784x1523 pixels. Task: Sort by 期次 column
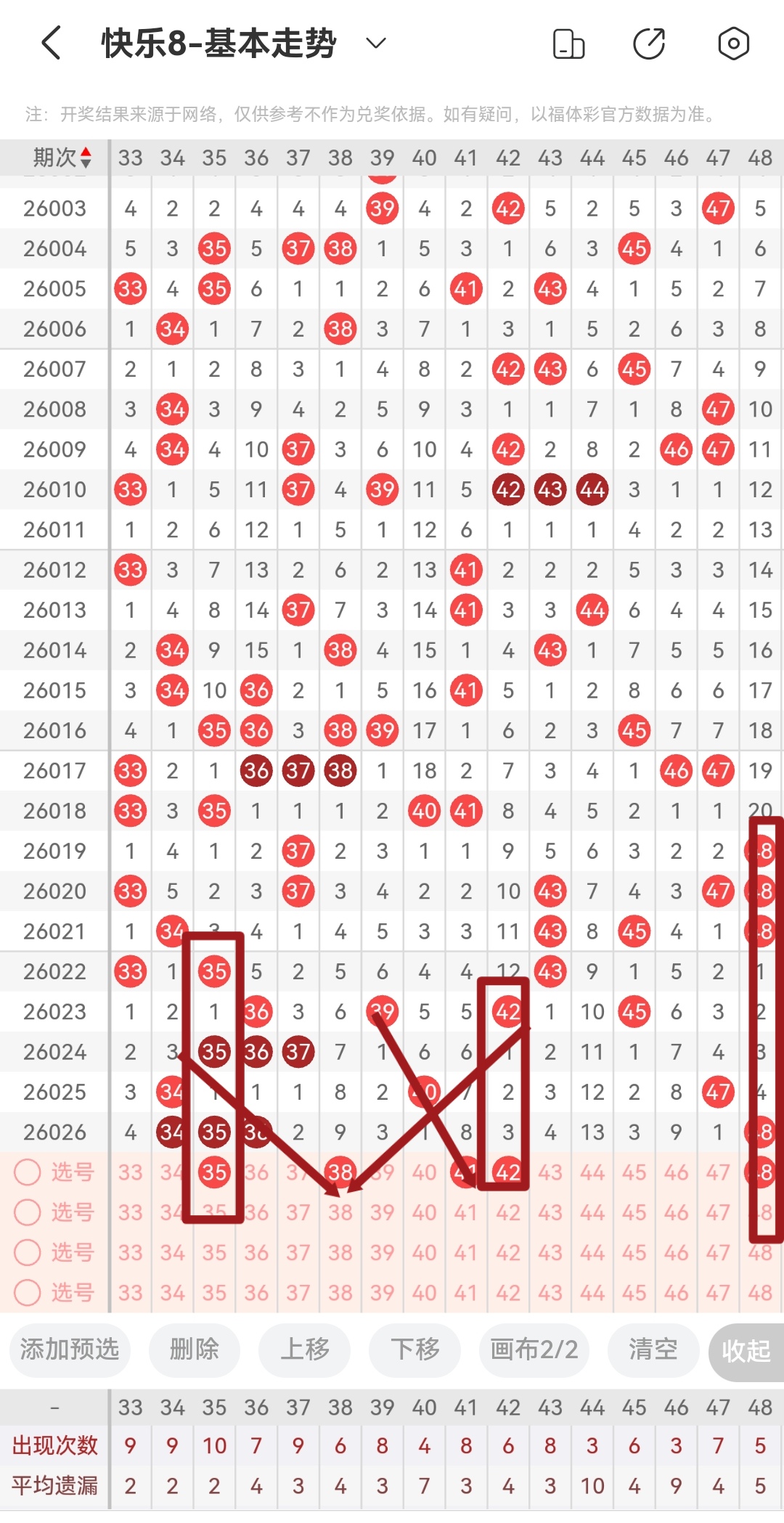tap(62, 158)
